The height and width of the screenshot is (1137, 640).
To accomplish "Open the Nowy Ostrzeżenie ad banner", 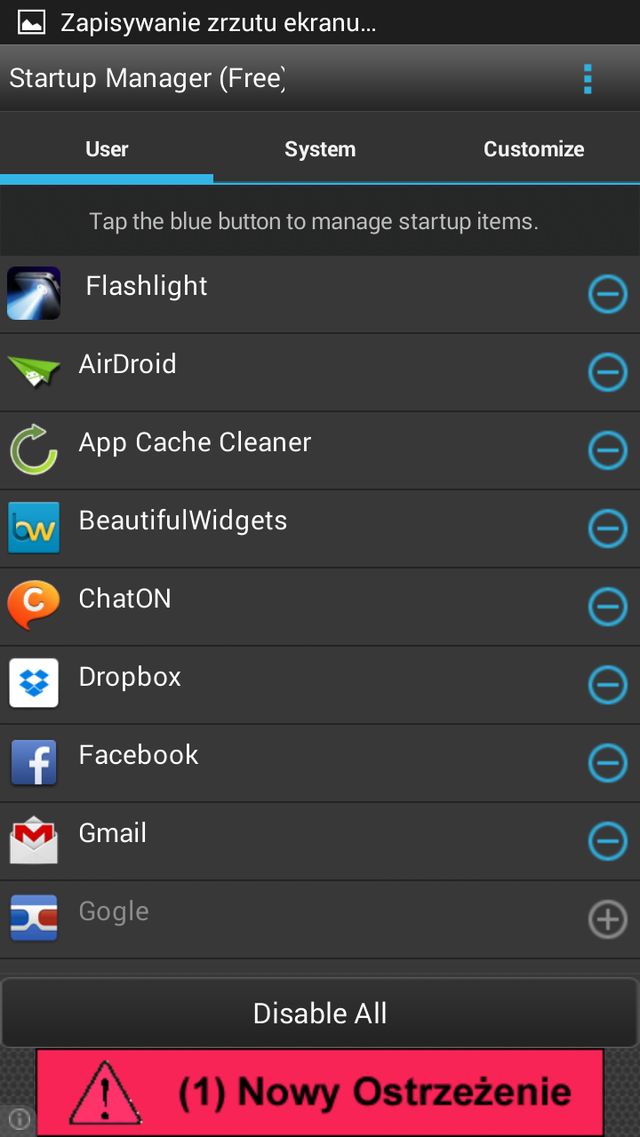I will tap(320, 1092).
